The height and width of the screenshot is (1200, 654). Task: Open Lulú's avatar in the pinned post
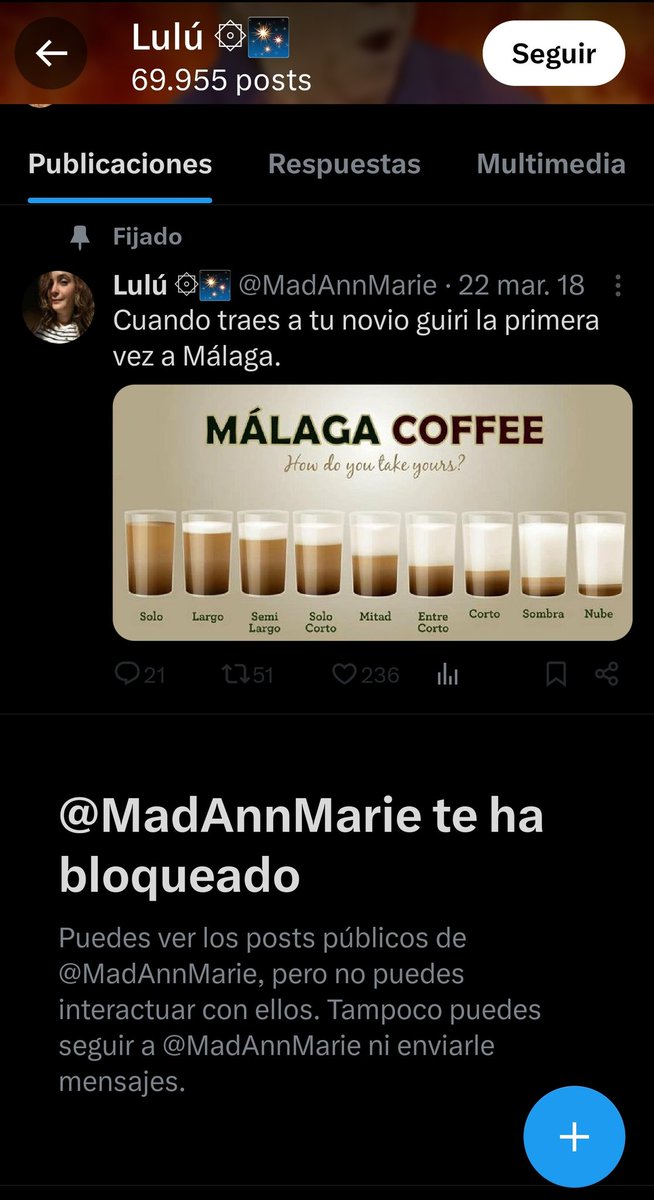coord(58,308)
